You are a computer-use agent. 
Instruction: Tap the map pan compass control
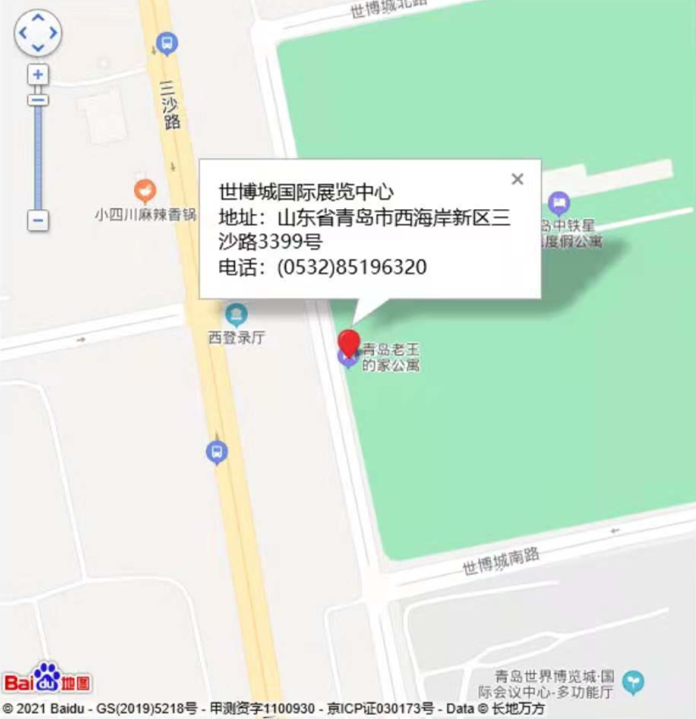pyautogui.click(x=37, y=34)
